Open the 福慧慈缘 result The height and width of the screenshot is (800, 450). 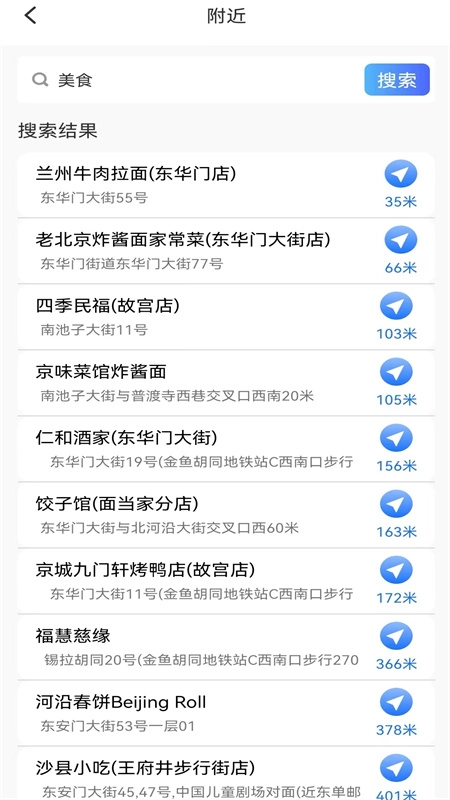coord(226,646)
